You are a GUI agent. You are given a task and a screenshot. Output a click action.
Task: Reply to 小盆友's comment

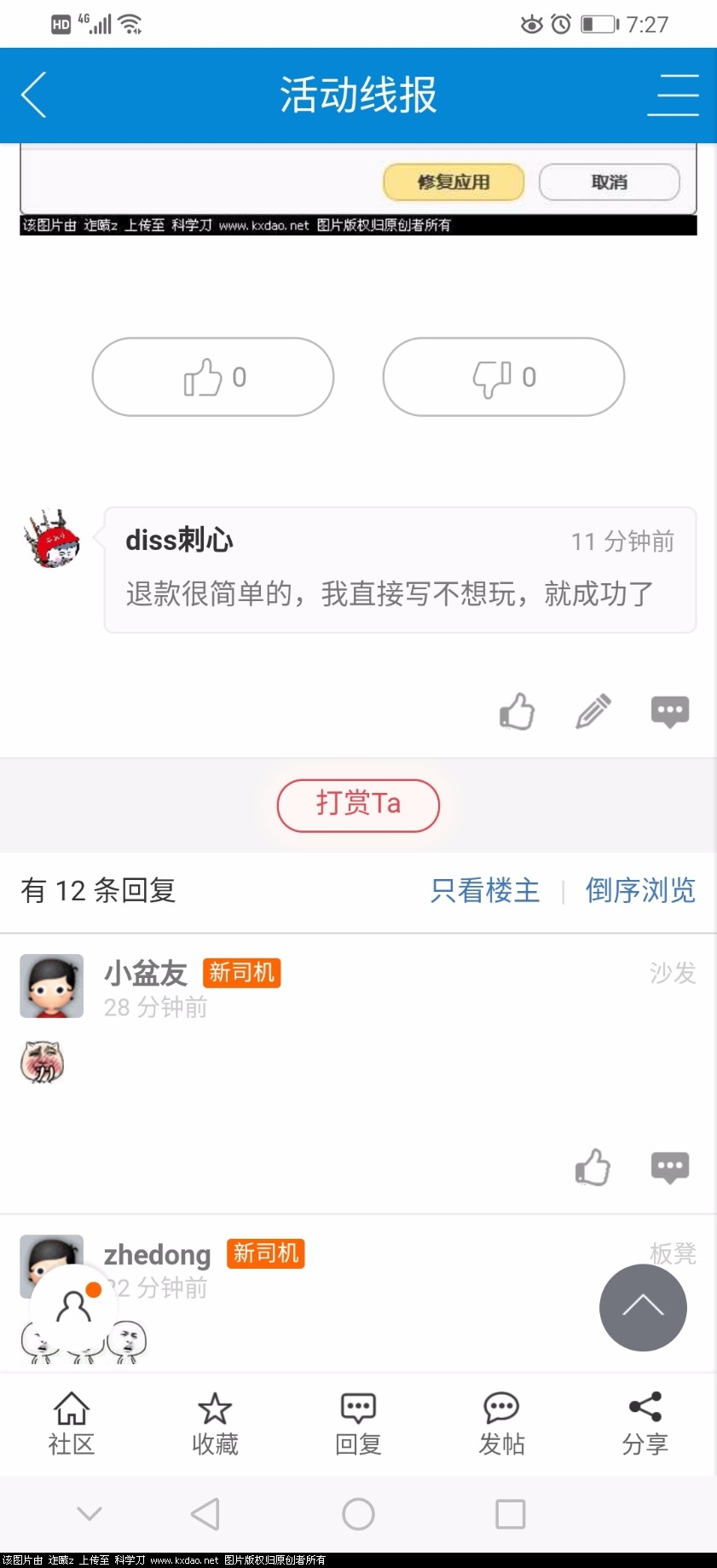(x=670, y=1167)
